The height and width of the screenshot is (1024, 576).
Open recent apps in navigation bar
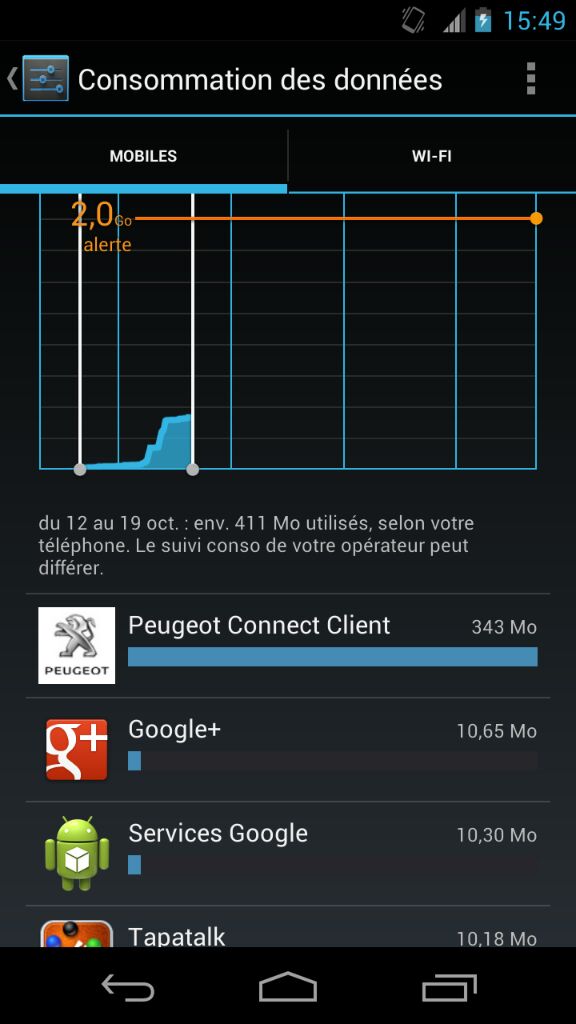449,987
